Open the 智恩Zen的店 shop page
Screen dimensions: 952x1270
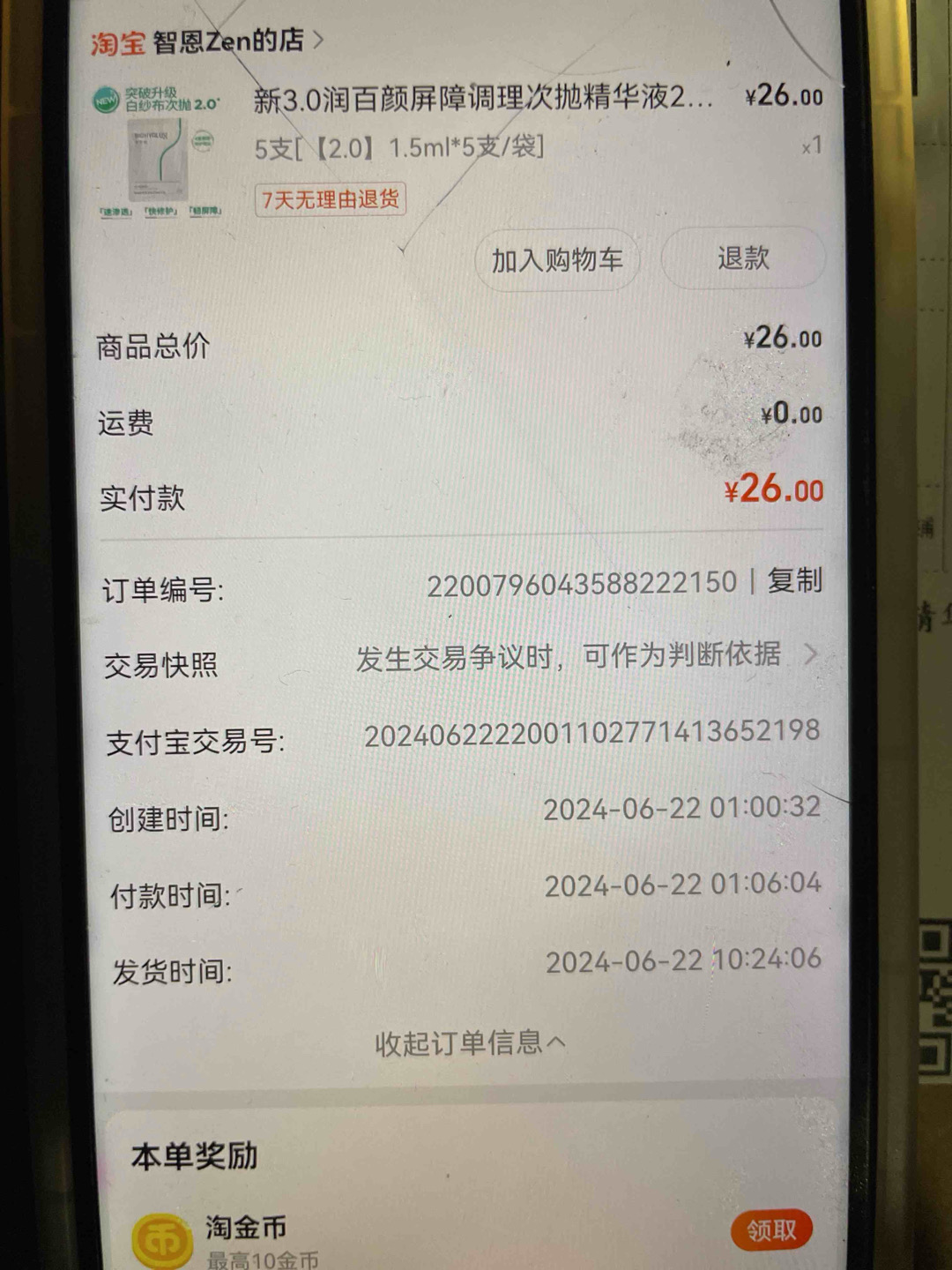[227, 41]
